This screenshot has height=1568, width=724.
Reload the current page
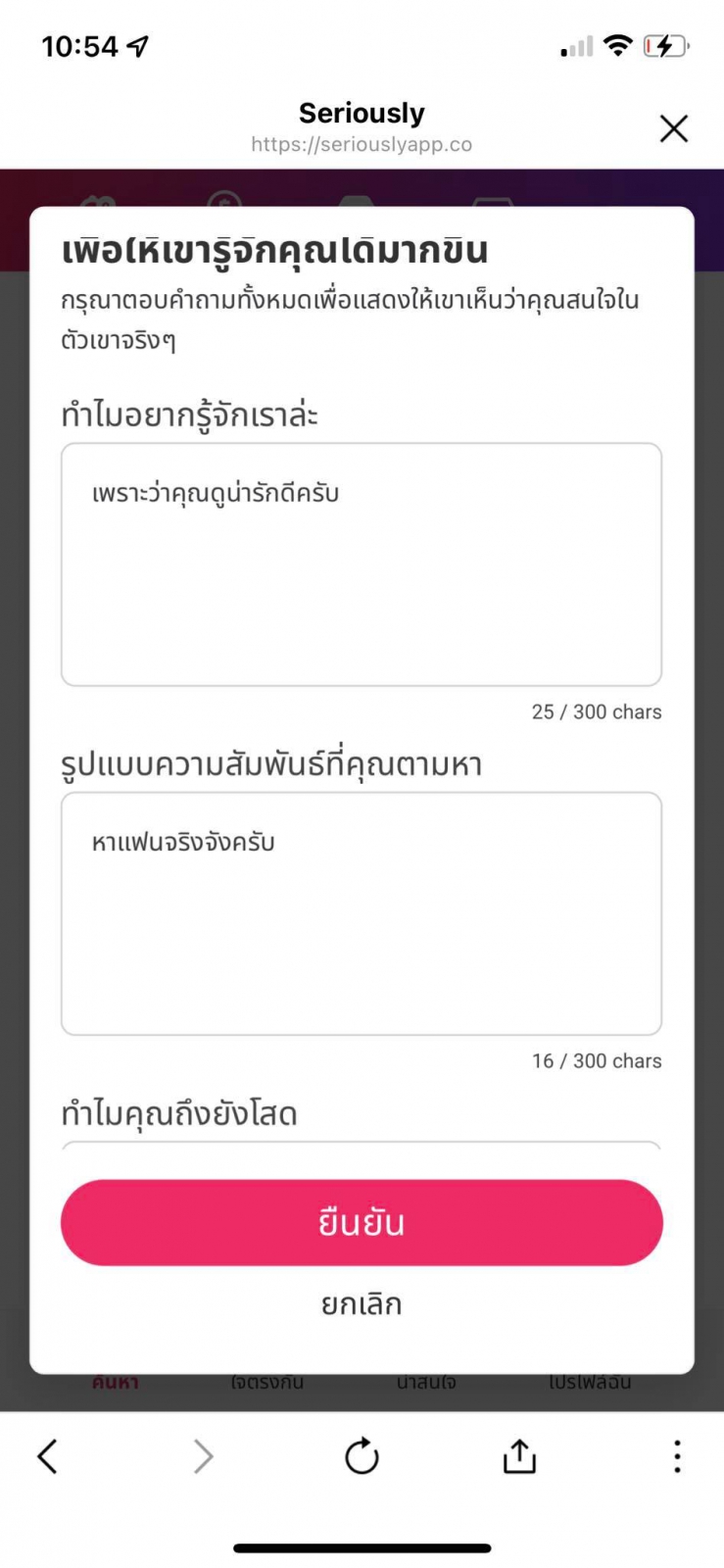(x=362, y=1456)
